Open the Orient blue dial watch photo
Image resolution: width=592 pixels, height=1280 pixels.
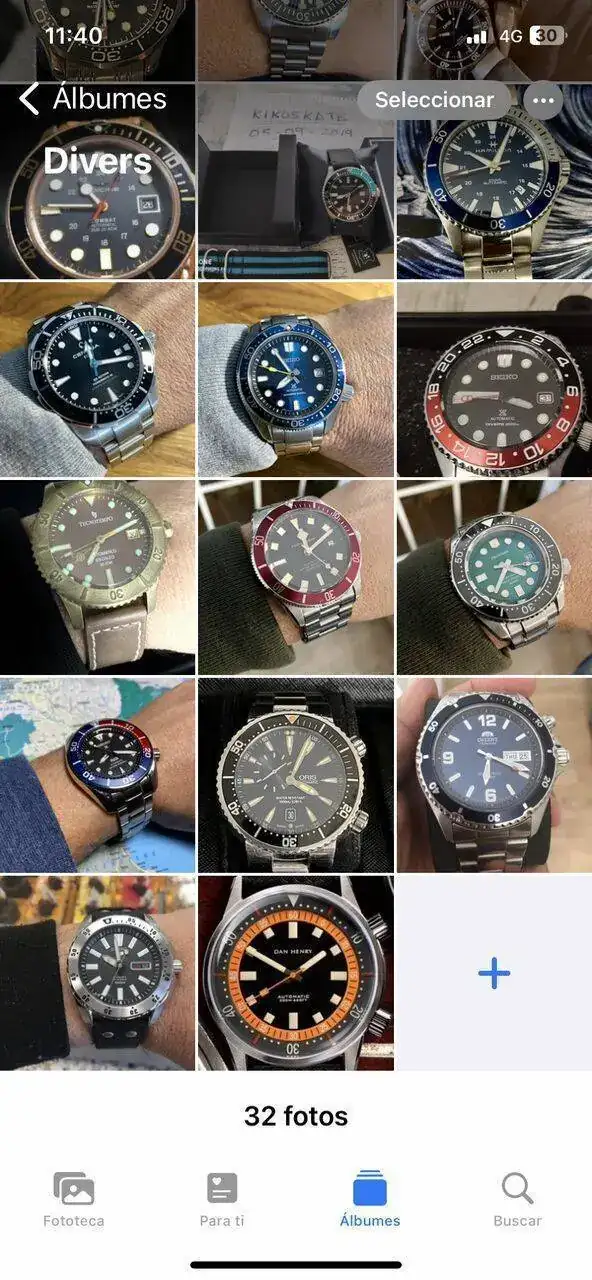pyautogui.click(x=494, y=775)
